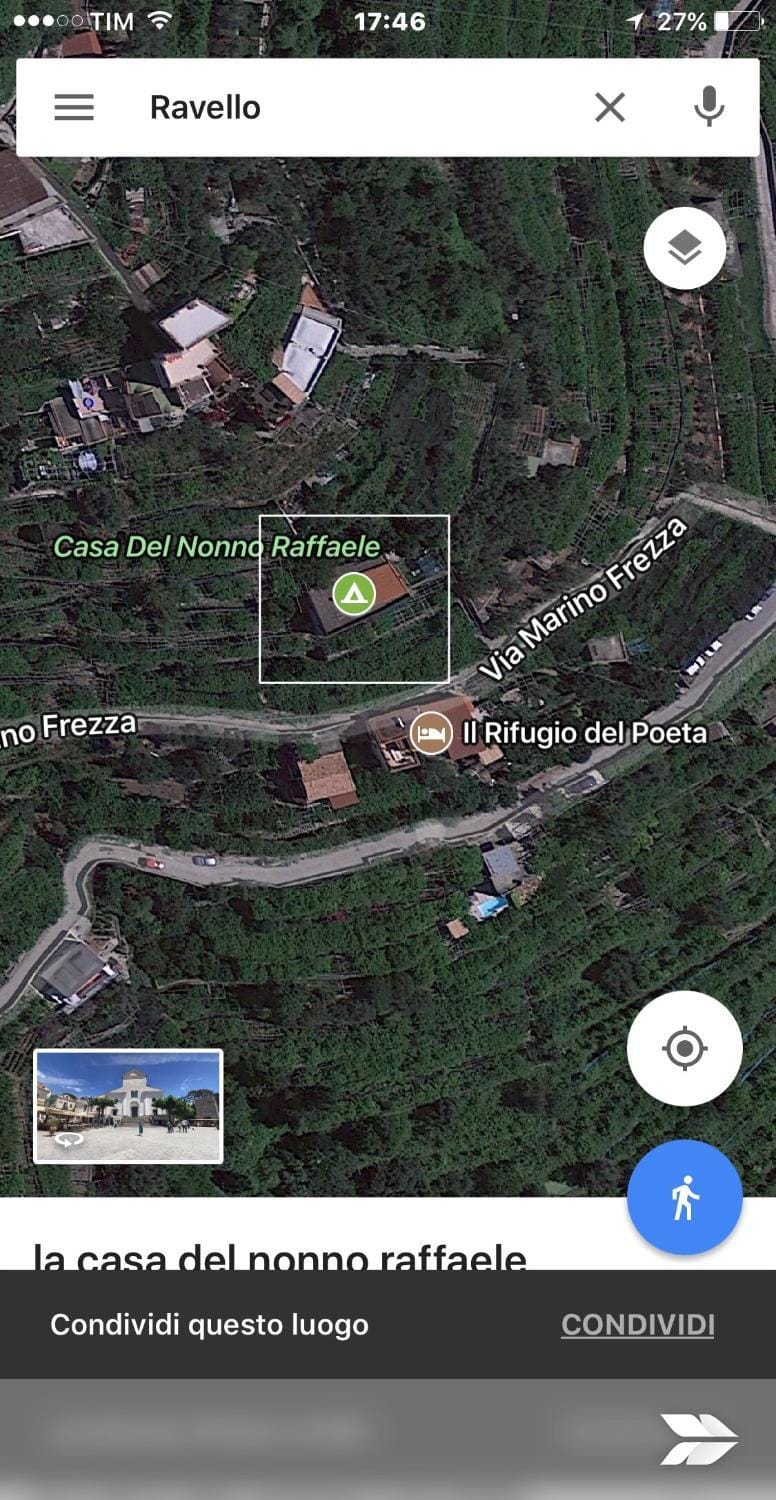Open the navigation drawer menu
Viewport: 776px width, 1500px height.
(73, 107)
